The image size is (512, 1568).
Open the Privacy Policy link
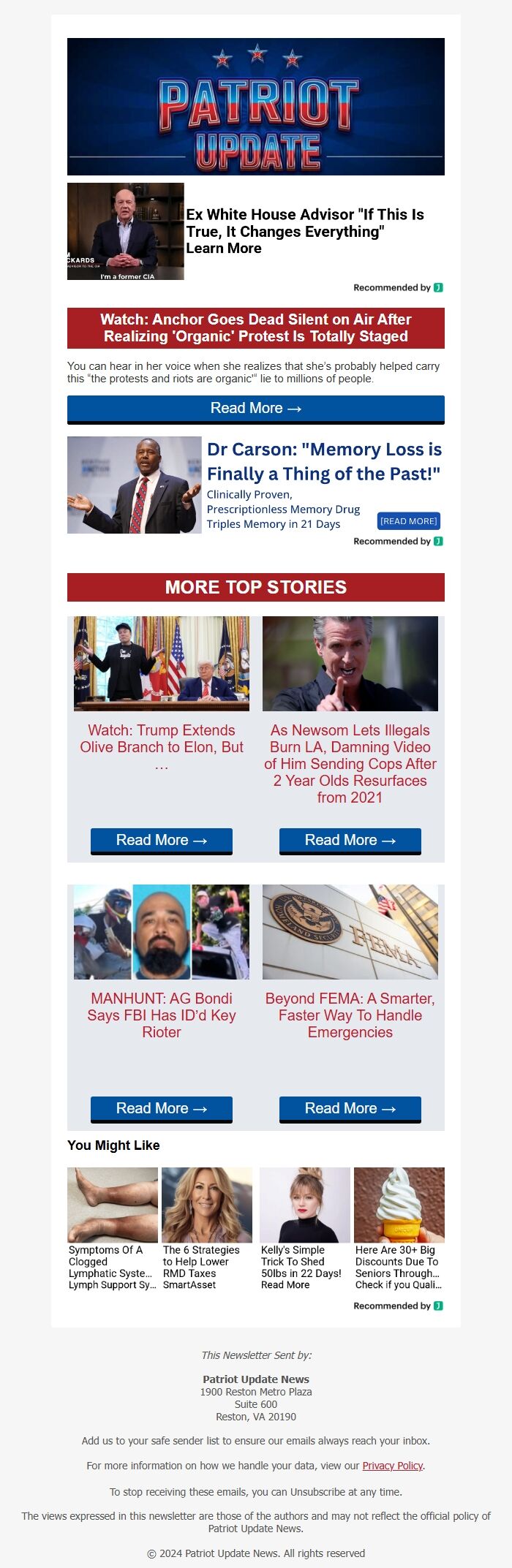[x=393, y=1466]
